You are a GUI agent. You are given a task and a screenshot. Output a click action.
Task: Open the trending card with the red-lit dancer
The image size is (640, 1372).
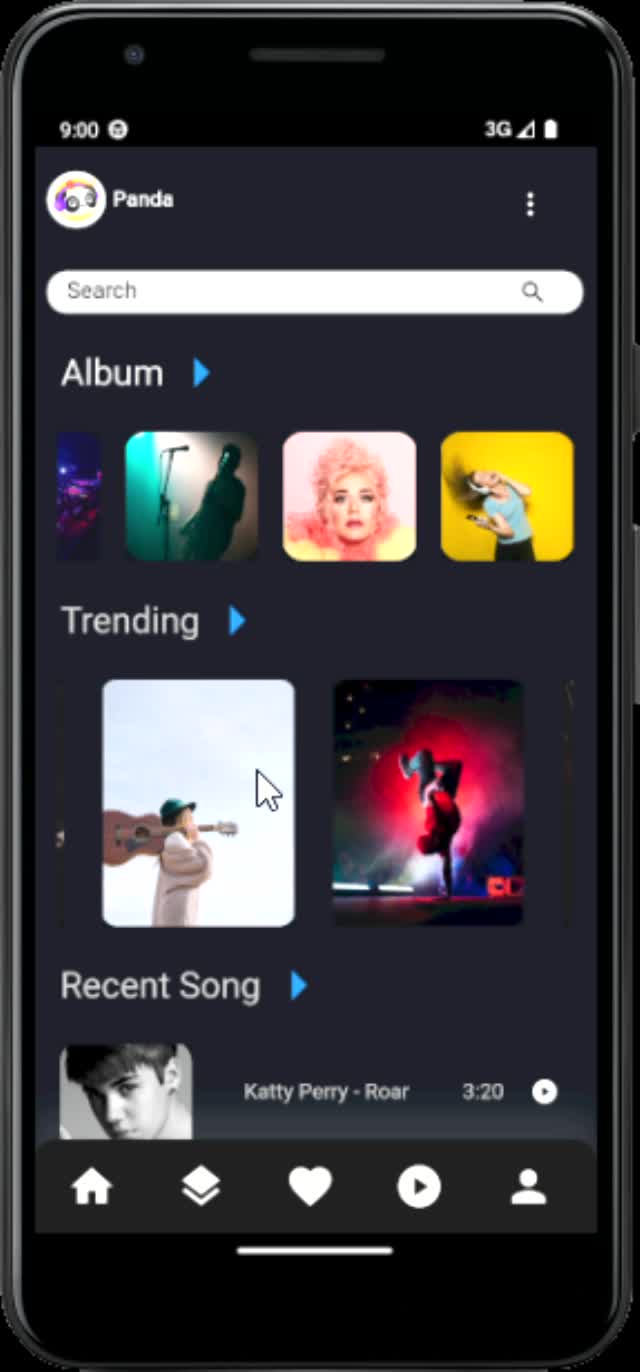428,803
